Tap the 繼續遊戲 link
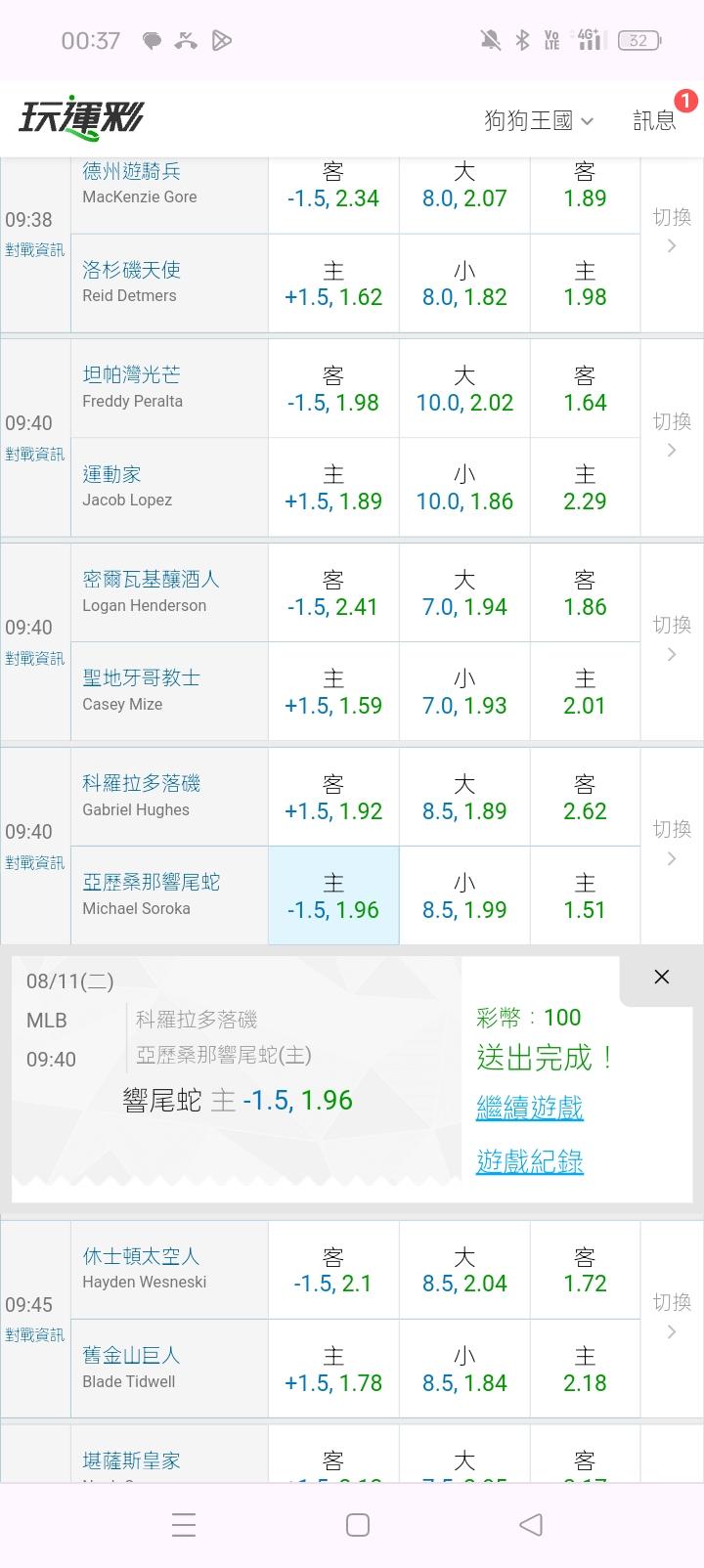704x1568 pixels. coord(530,1108)
